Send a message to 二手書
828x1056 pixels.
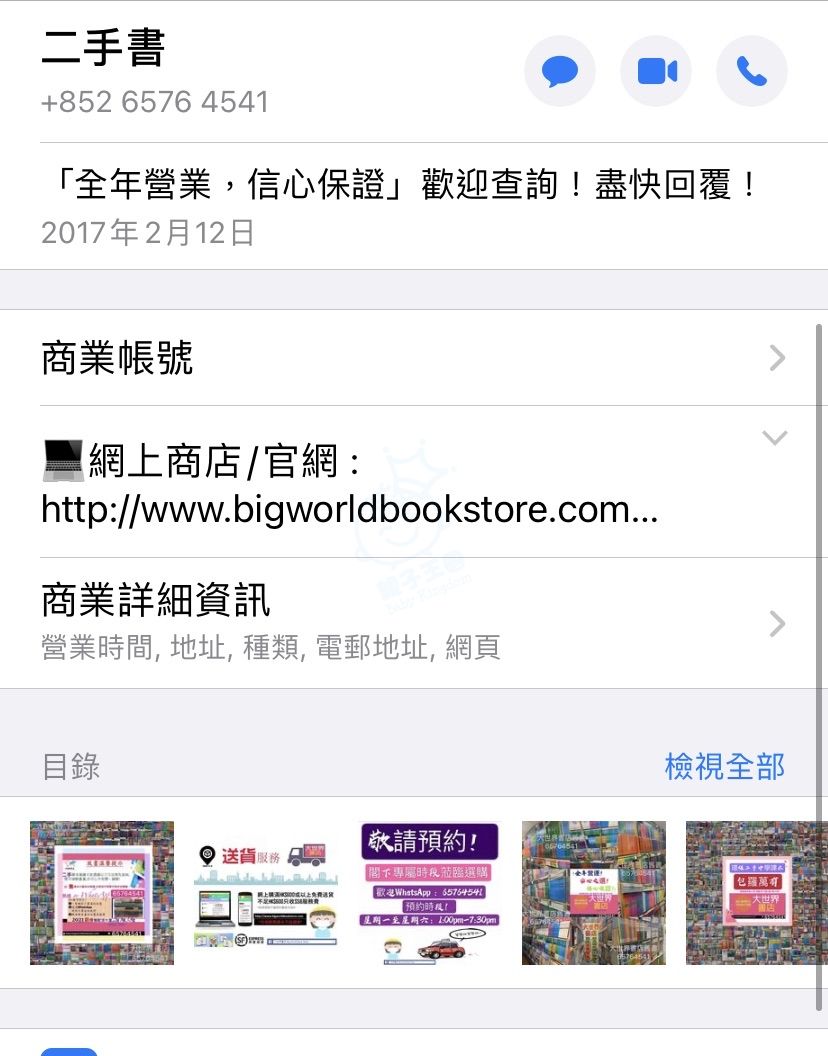[560, 71]
